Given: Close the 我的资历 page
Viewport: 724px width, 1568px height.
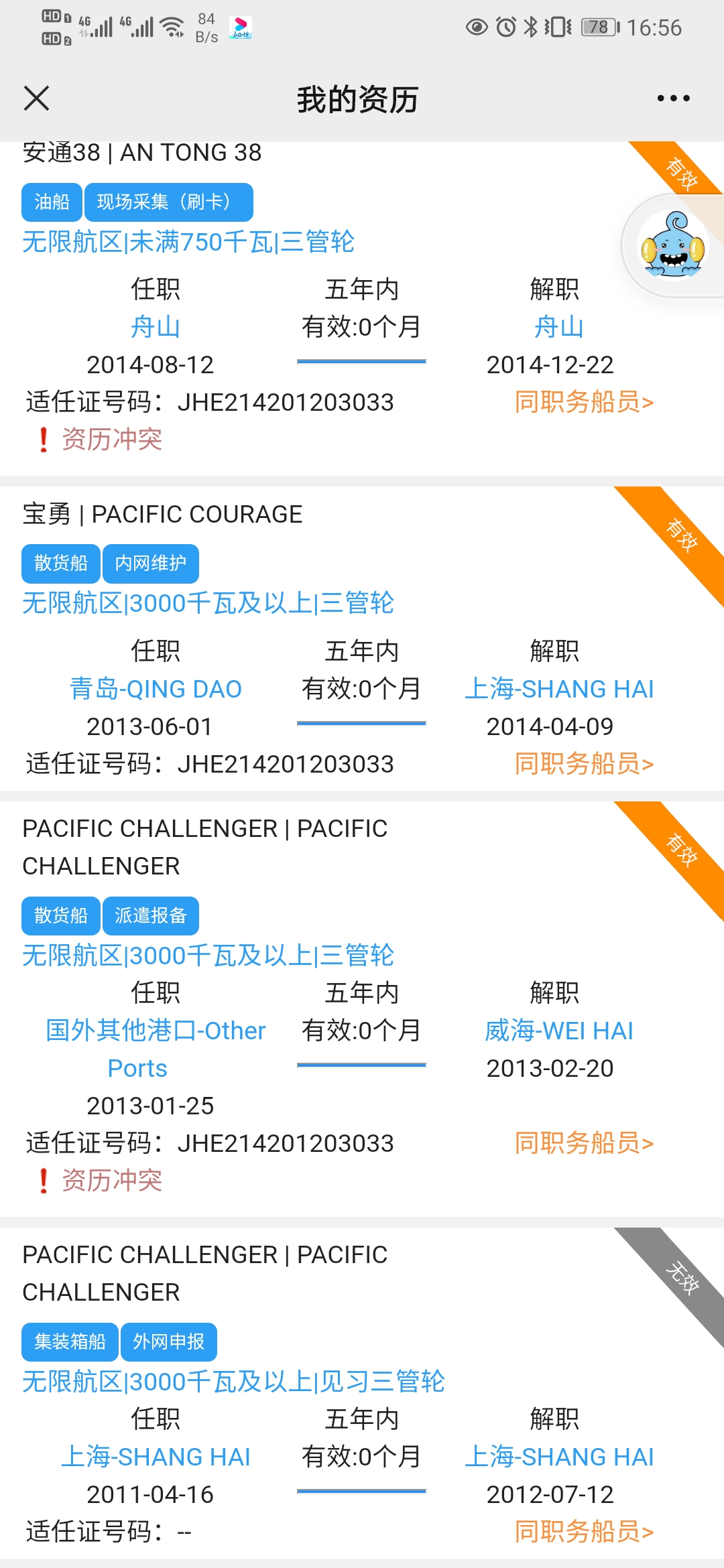Looking at the screenshot, I should point(36,99).
